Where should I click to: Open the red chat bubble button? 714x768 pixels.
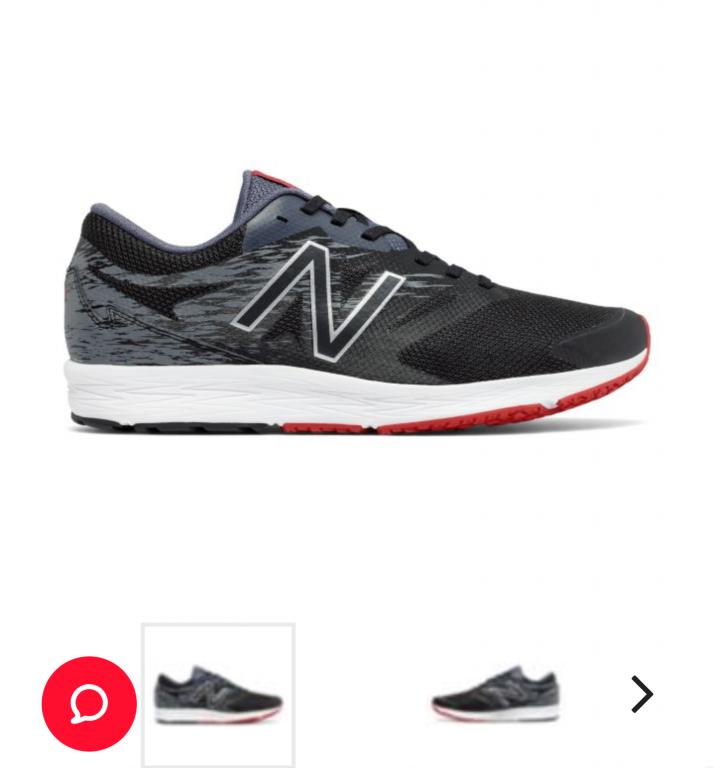(89, 704)
